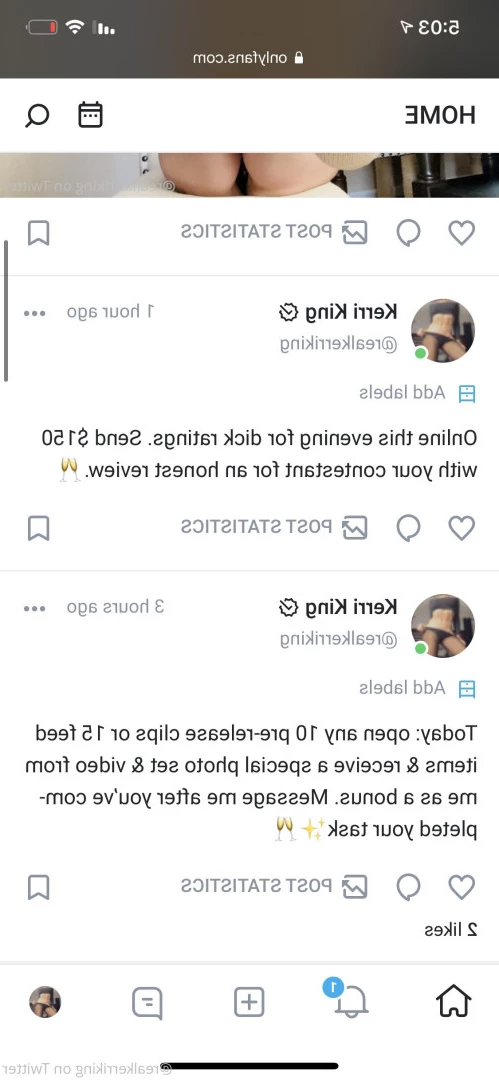Open Kerri King's avatar on the 1 hour ago post
The height and width of the screenshot is (1080, 499).
point(442,331)
